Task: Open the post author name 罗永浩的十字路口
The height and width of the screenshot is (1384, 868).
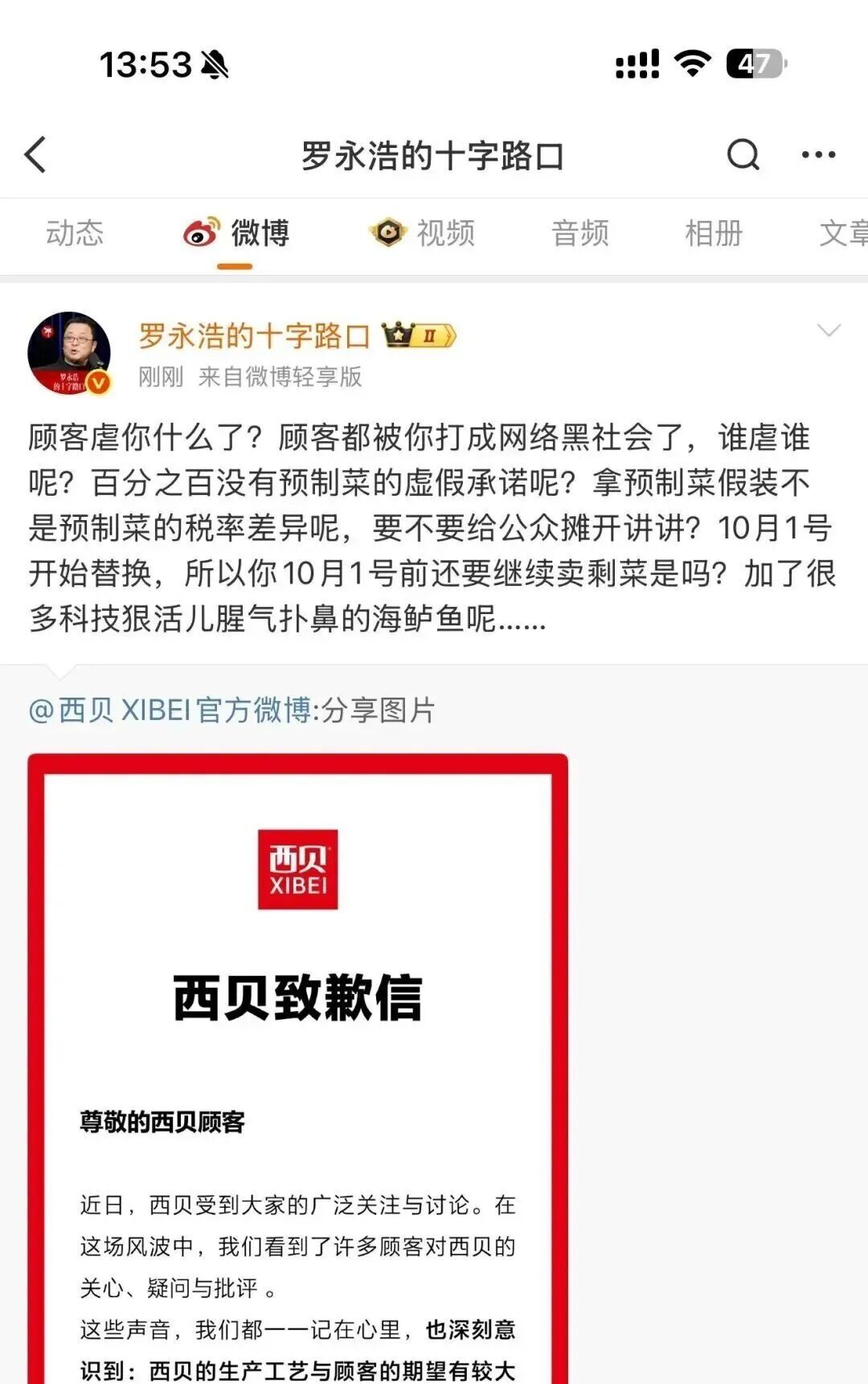Action: [x=254, y=336]
